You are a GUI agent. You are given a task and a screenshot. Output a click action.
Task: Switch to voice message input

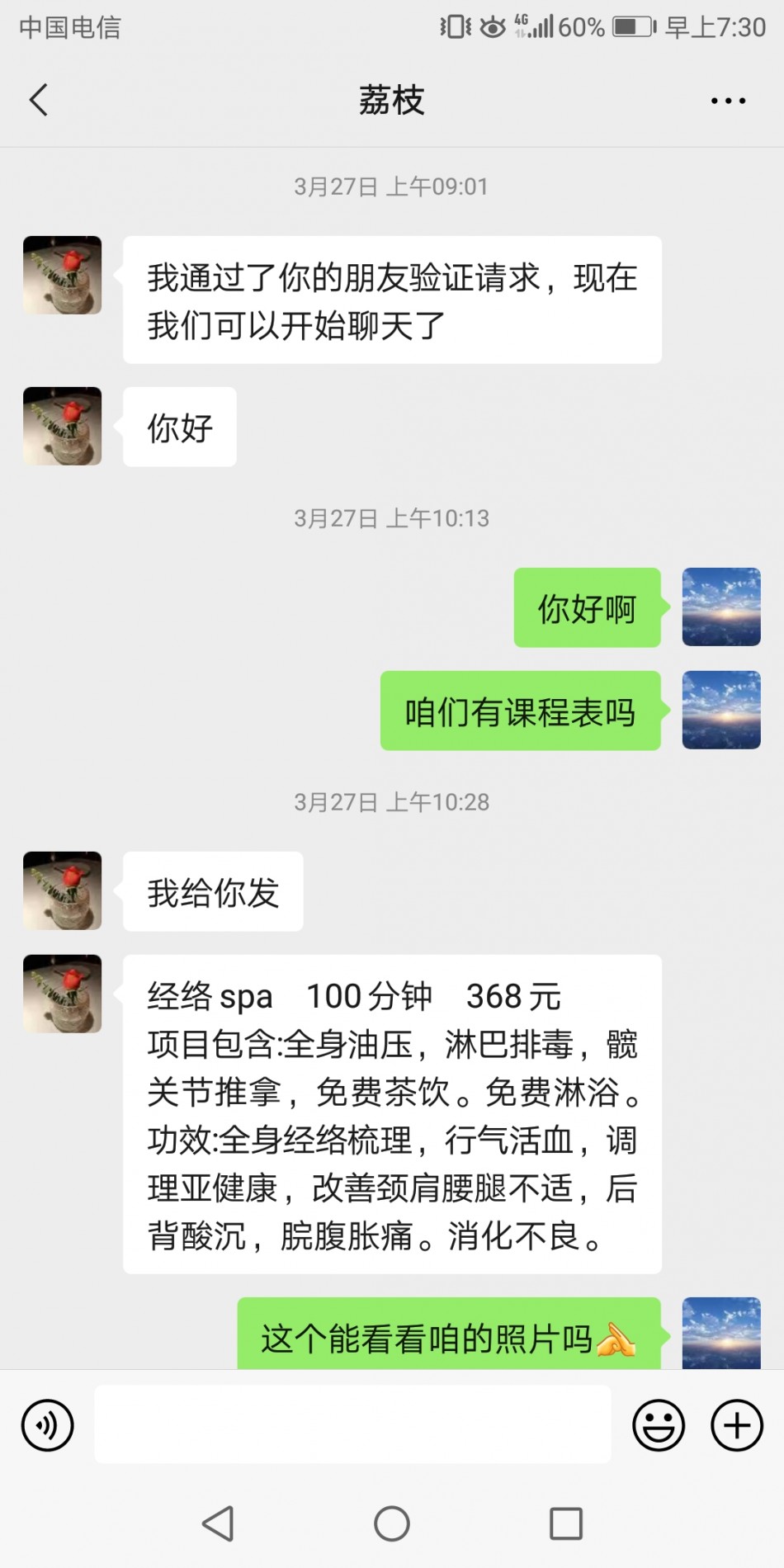click(x=48, y=1425)
